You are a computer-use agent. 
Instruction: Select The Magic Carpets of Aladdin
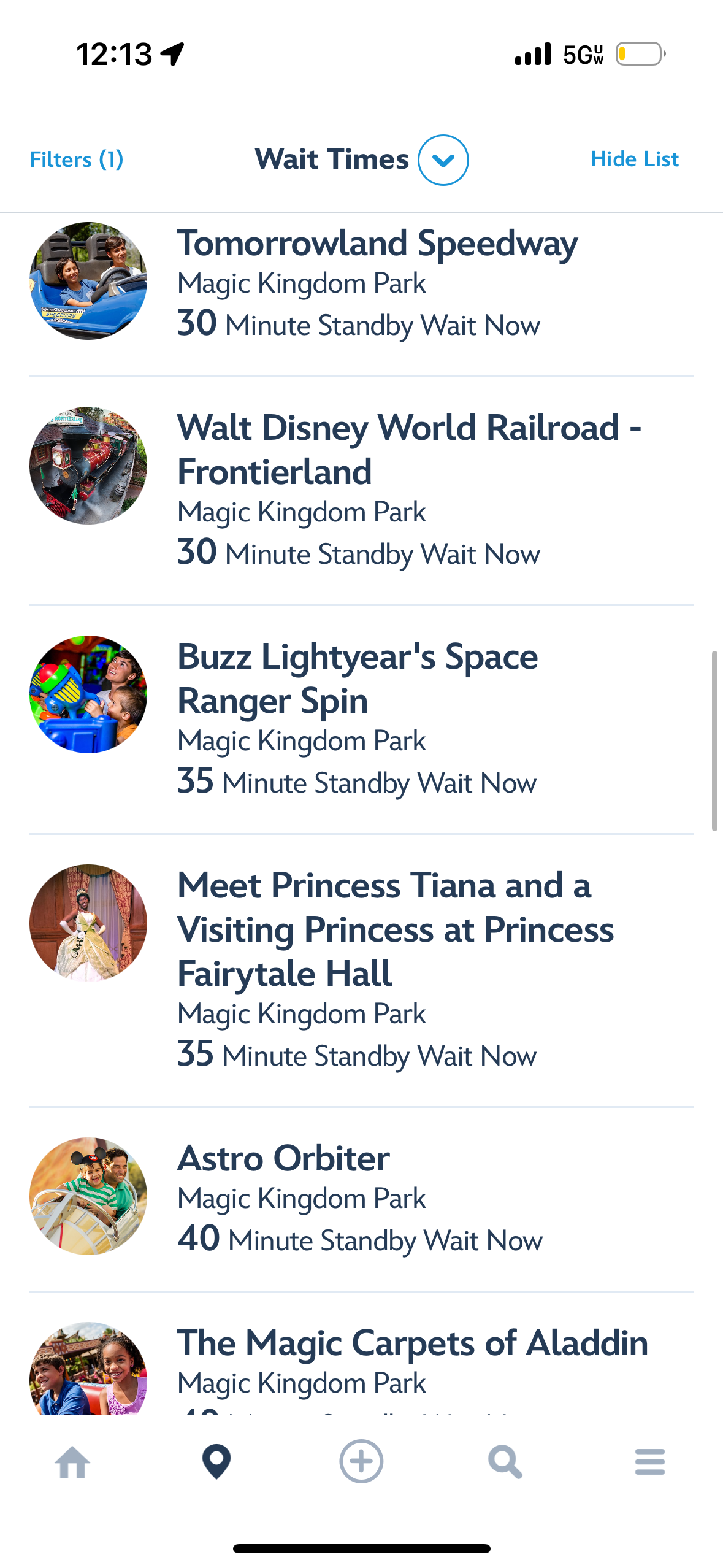coord(412,1343)
